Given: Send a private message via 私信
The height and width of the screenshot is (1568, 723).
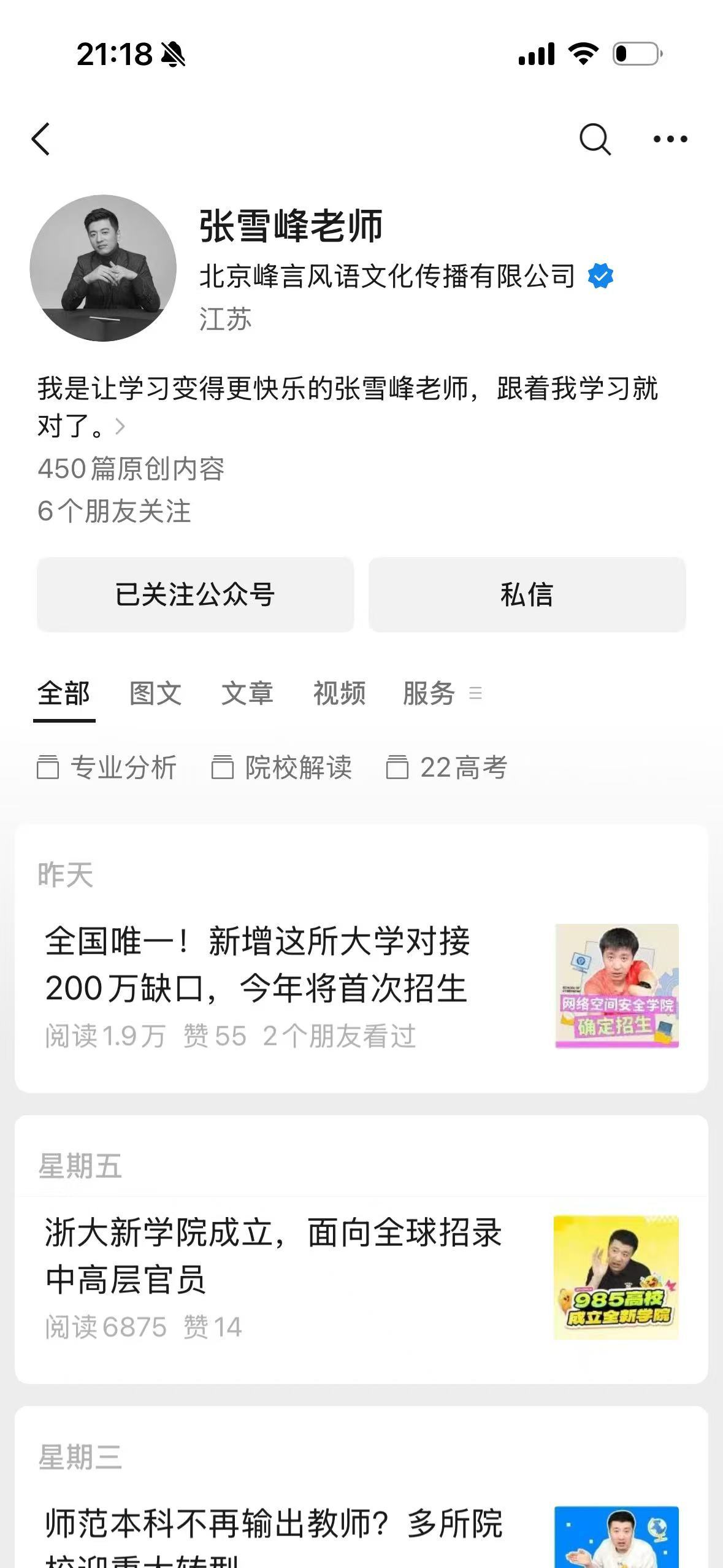Looking at the screenshot, I should (x=527, y=594).
